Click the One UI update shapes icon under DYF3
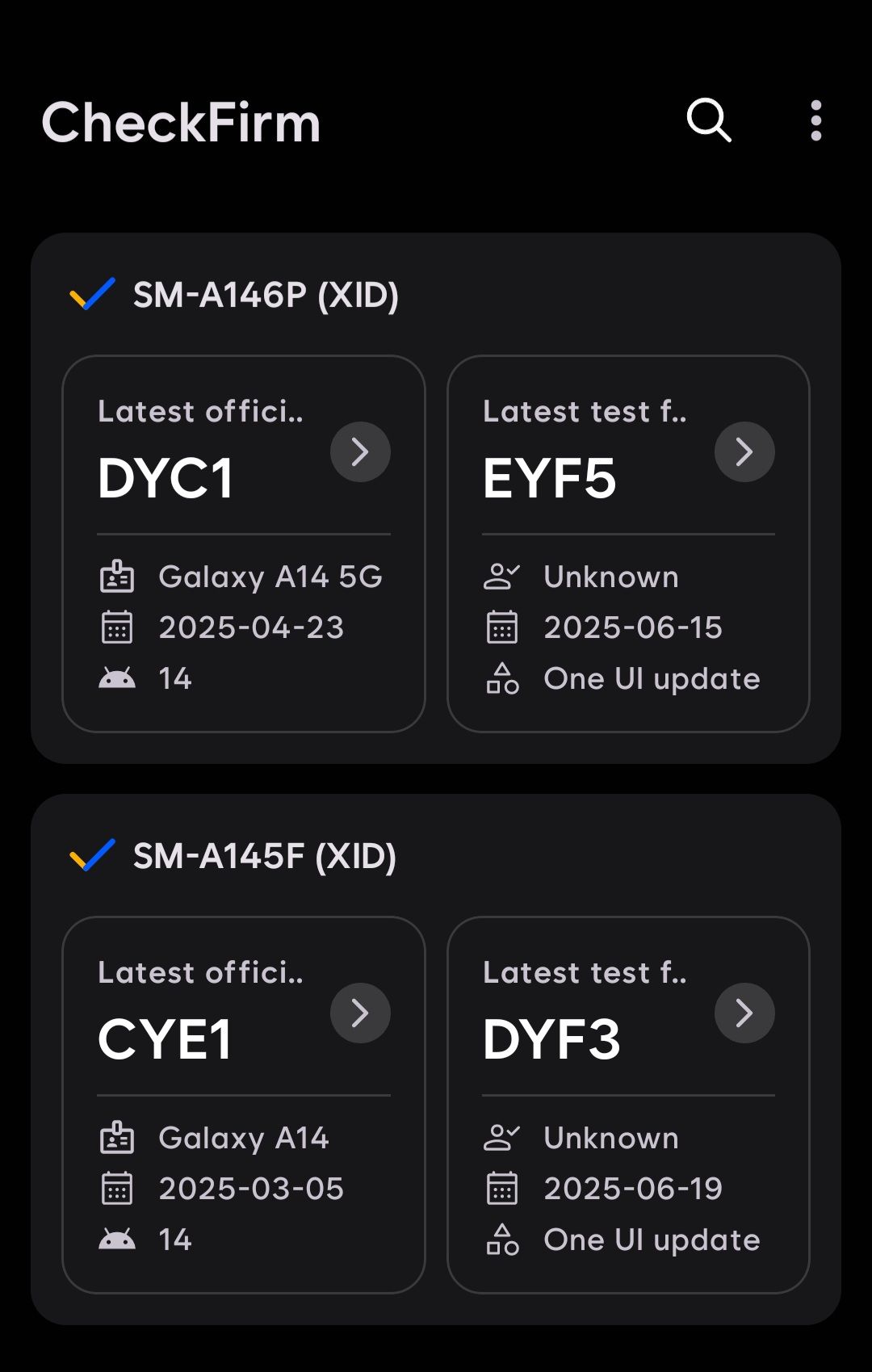Image resolution: width=872 pixels, height=1372 pixels. pyautogui.click(x=502, y=1239)
